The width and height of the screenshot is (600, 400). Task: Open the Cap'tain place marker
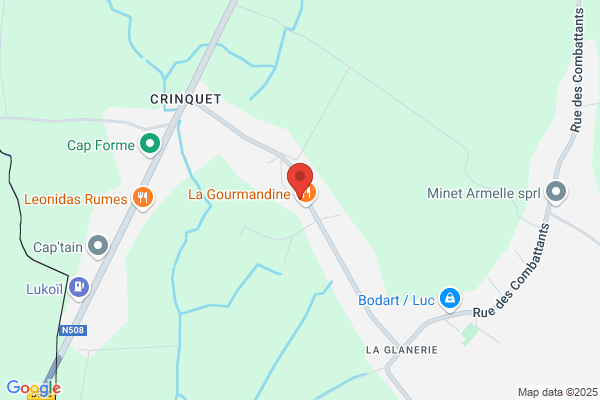pyautogui.click(x=98, y=246)
